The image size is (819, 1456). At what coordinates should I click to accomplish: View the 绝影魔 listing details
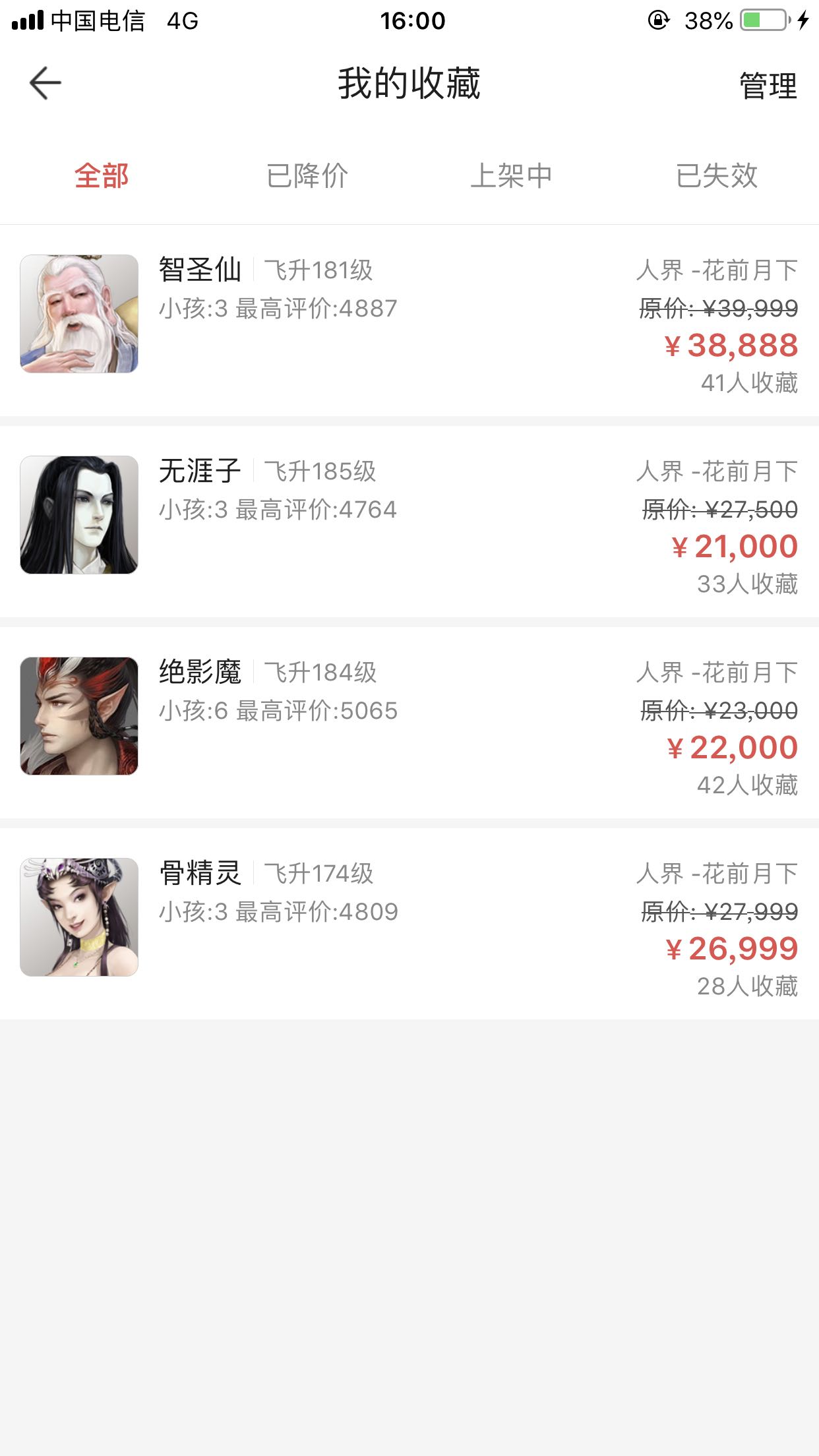[409, 723]
